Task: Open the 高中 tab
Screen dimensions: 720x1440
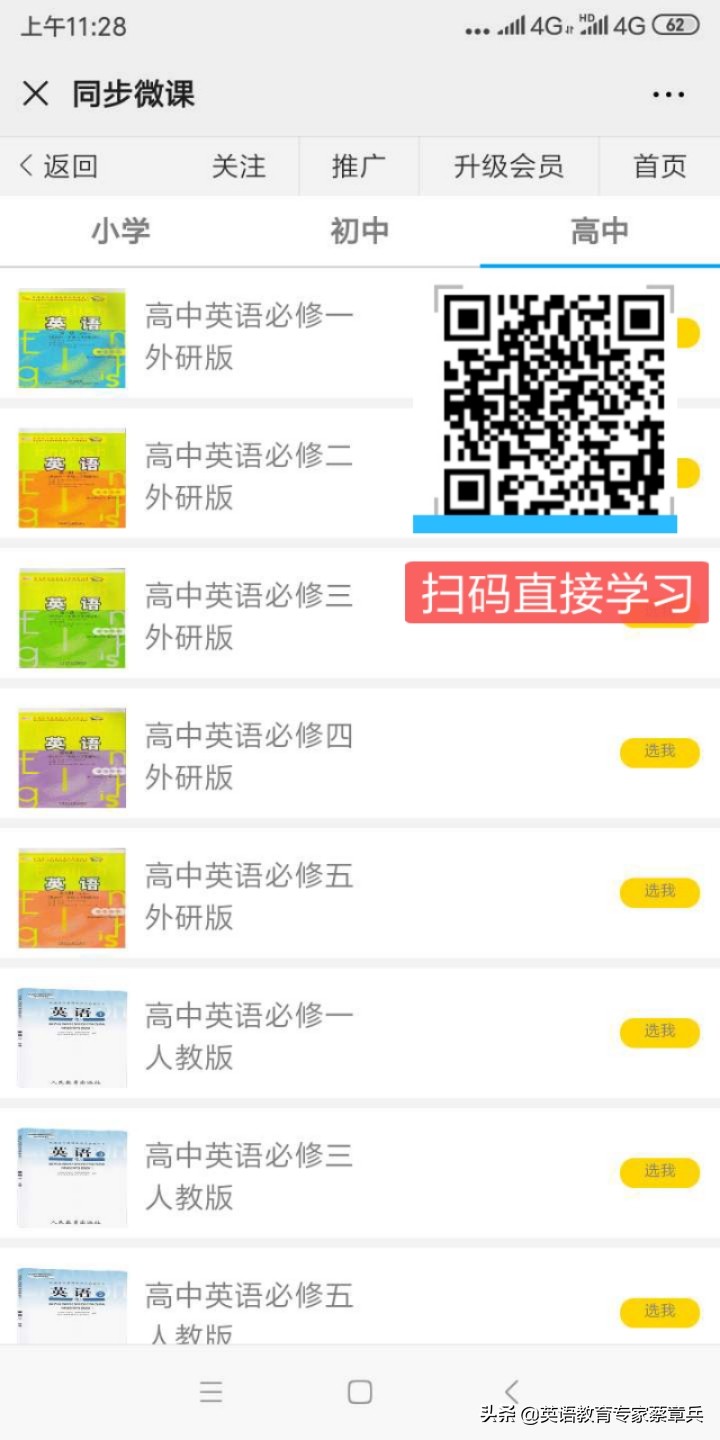Action: tap(600, 231)
